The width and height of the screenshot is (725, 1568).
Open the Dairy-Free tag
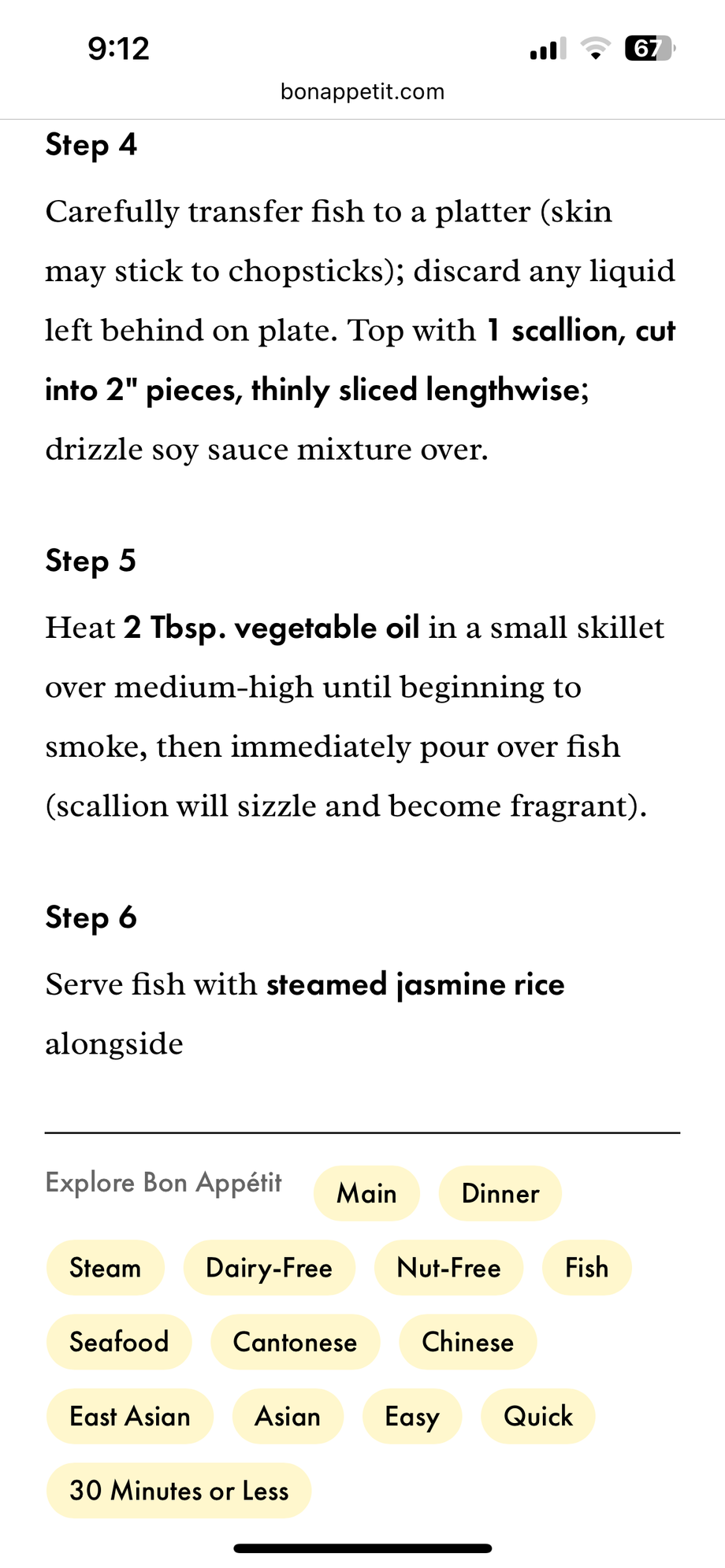click(x=269, y=1268)
